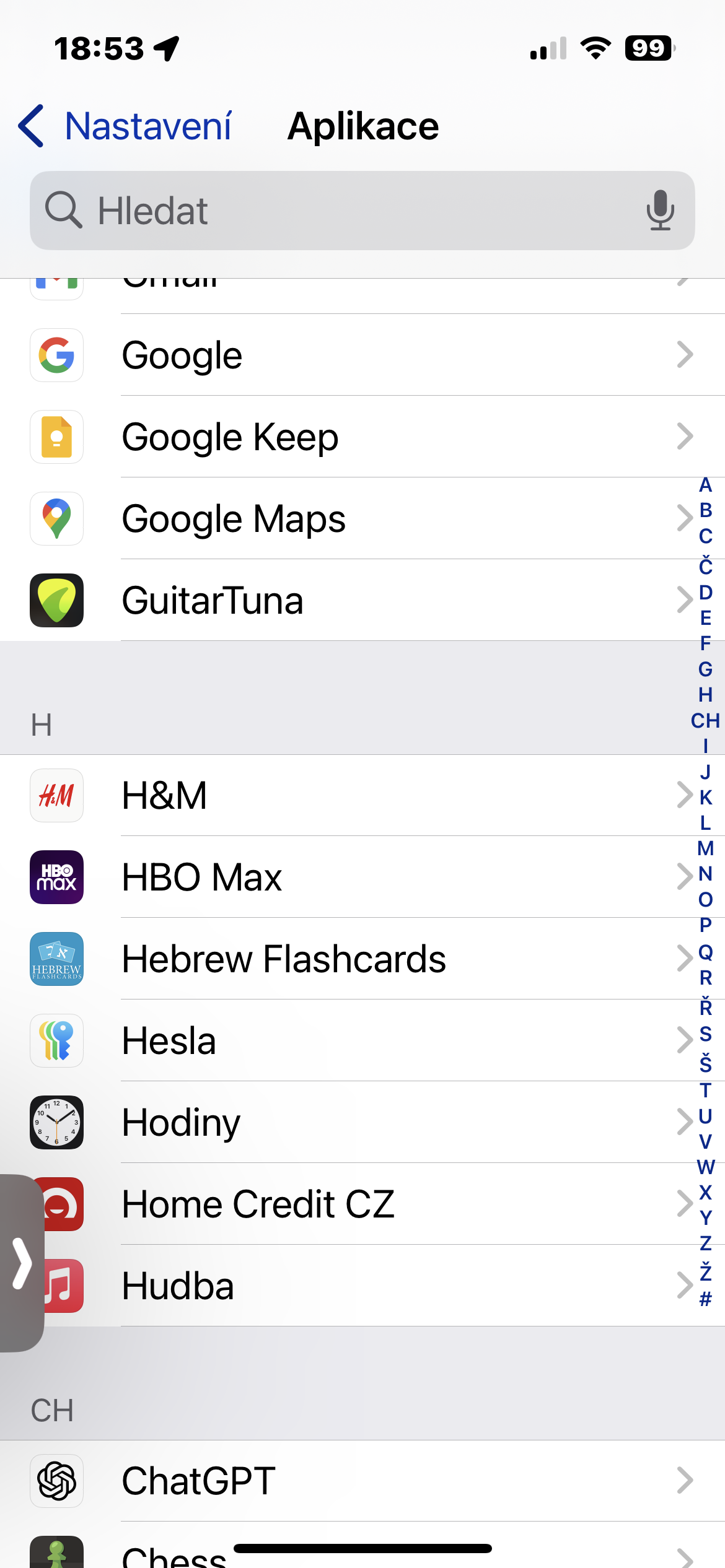Image resolution: width=725 pixels, height=1568 pixels.
Task: Open Hodiny settings
Action: [x=372, y=1122]
